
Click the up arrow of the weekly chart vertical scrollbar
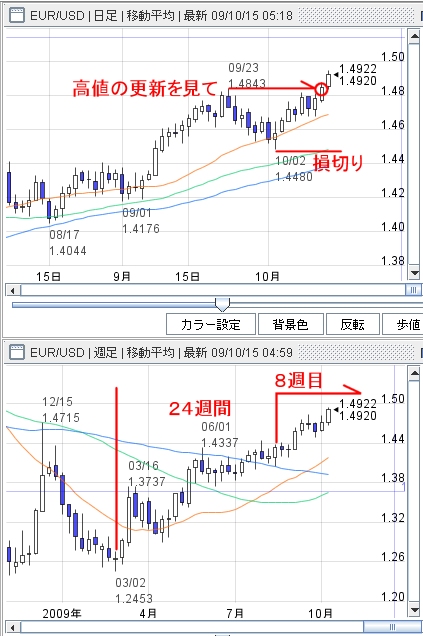(x=414, y=374)
